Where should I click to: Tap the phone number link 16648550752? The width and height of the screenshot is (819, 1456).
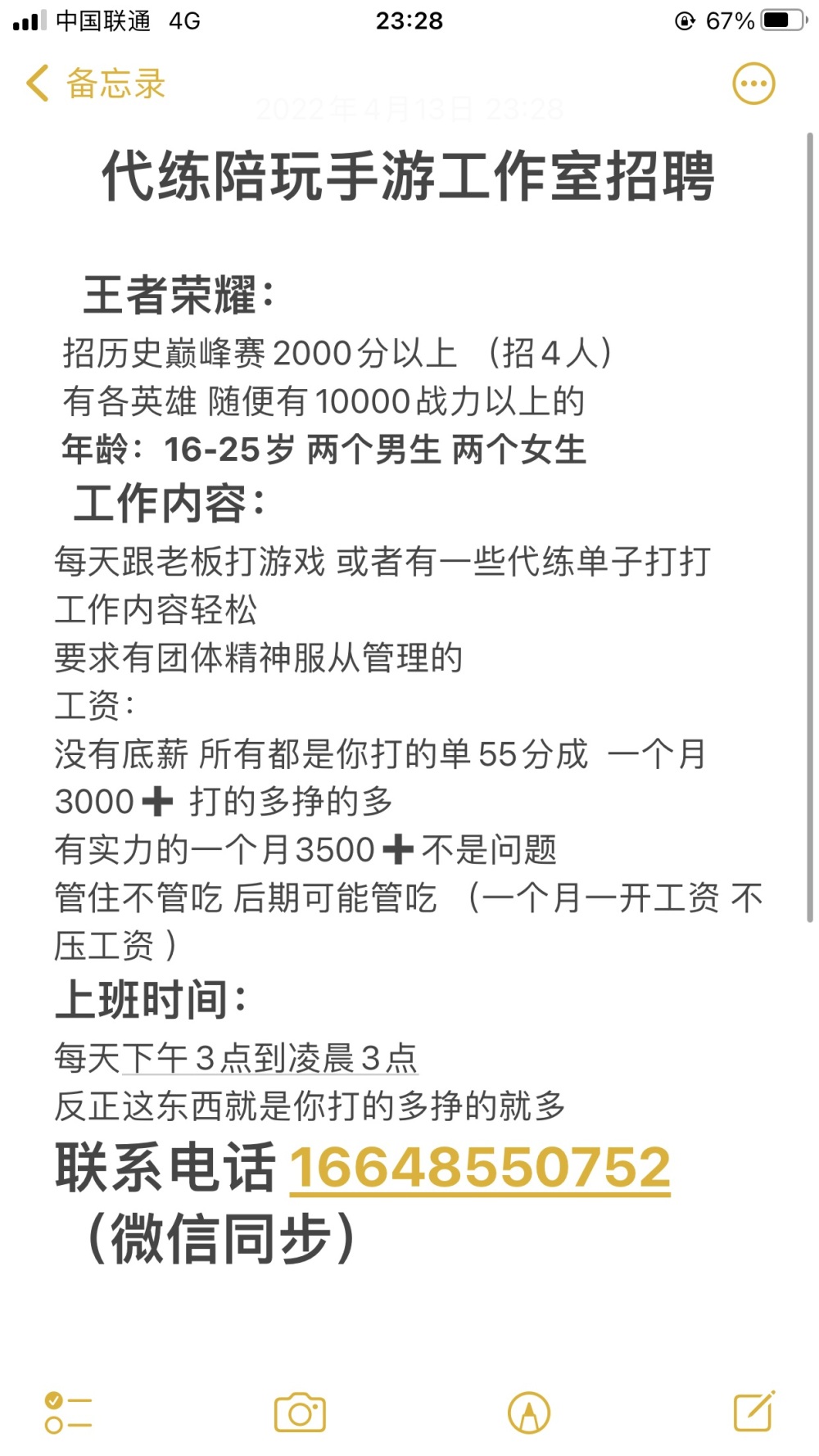pos(480,1167)
